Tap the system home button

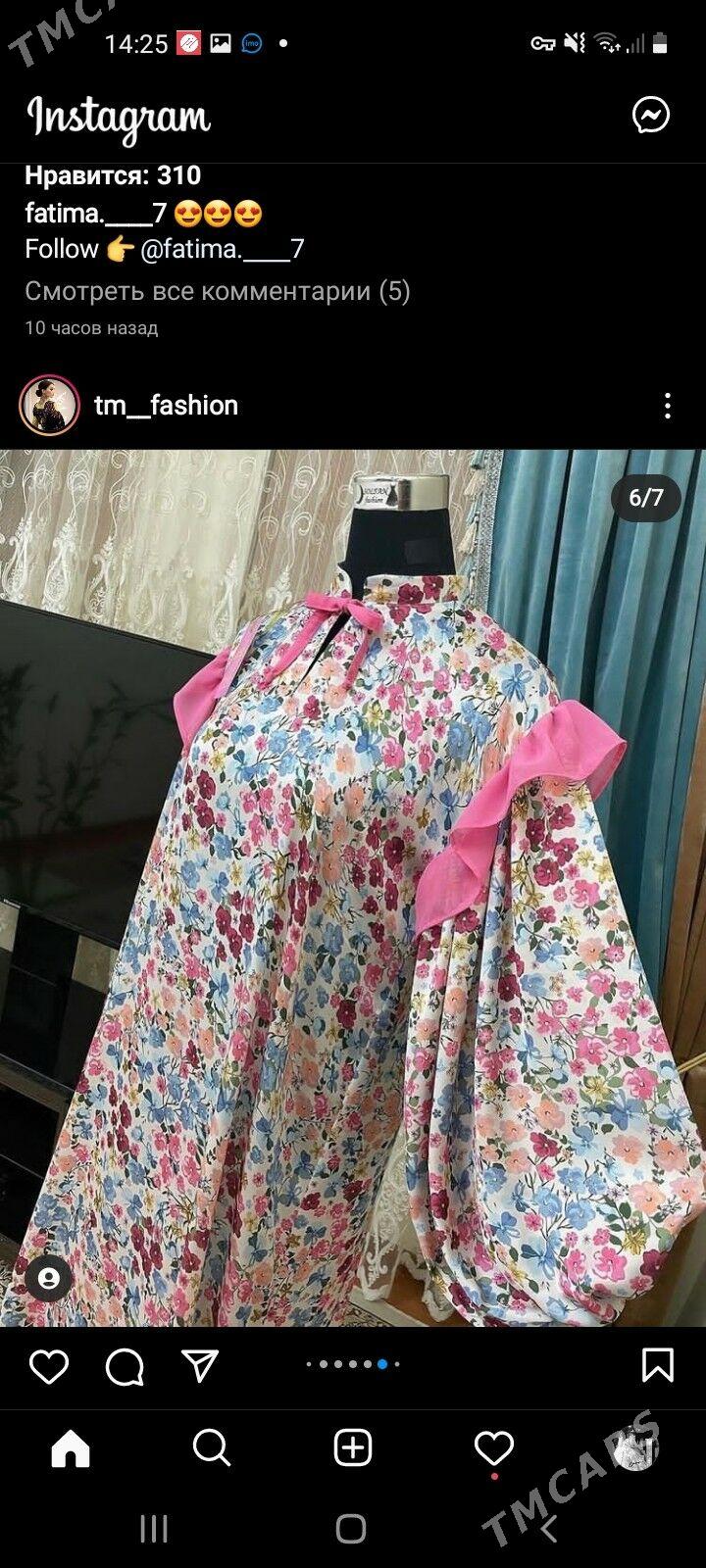coord(351,1529)
